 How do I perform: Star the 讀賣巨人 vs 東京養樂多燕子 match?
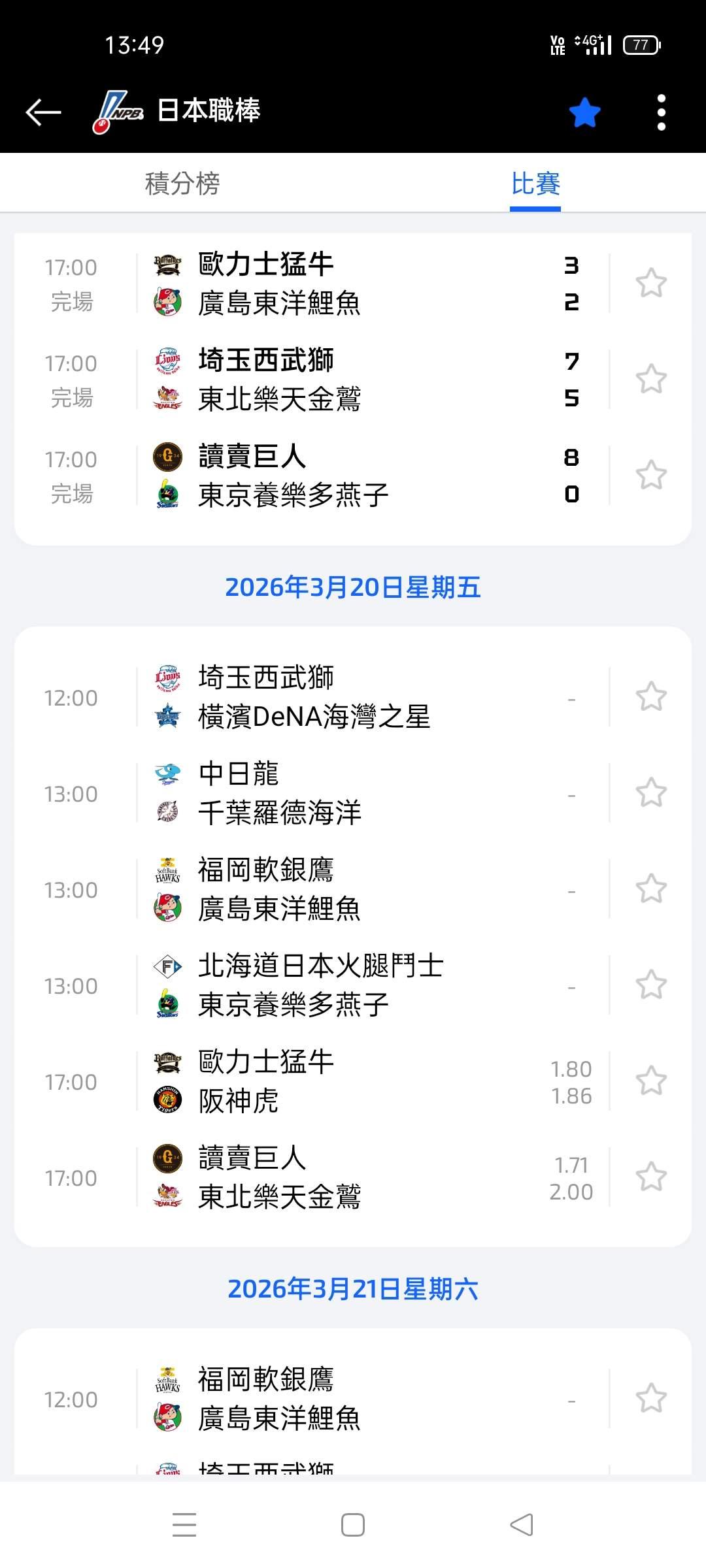651,476
